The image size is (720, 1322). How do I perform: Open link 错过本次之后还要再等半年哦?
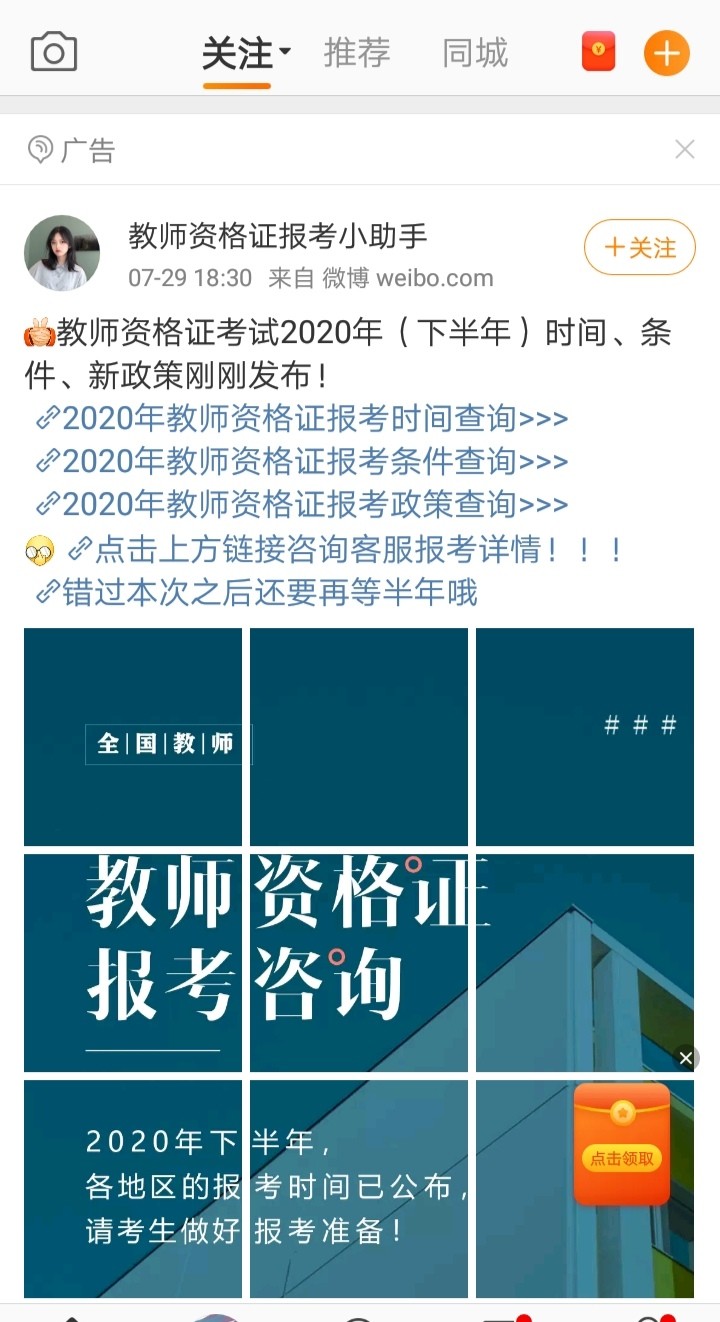(256, 592)
